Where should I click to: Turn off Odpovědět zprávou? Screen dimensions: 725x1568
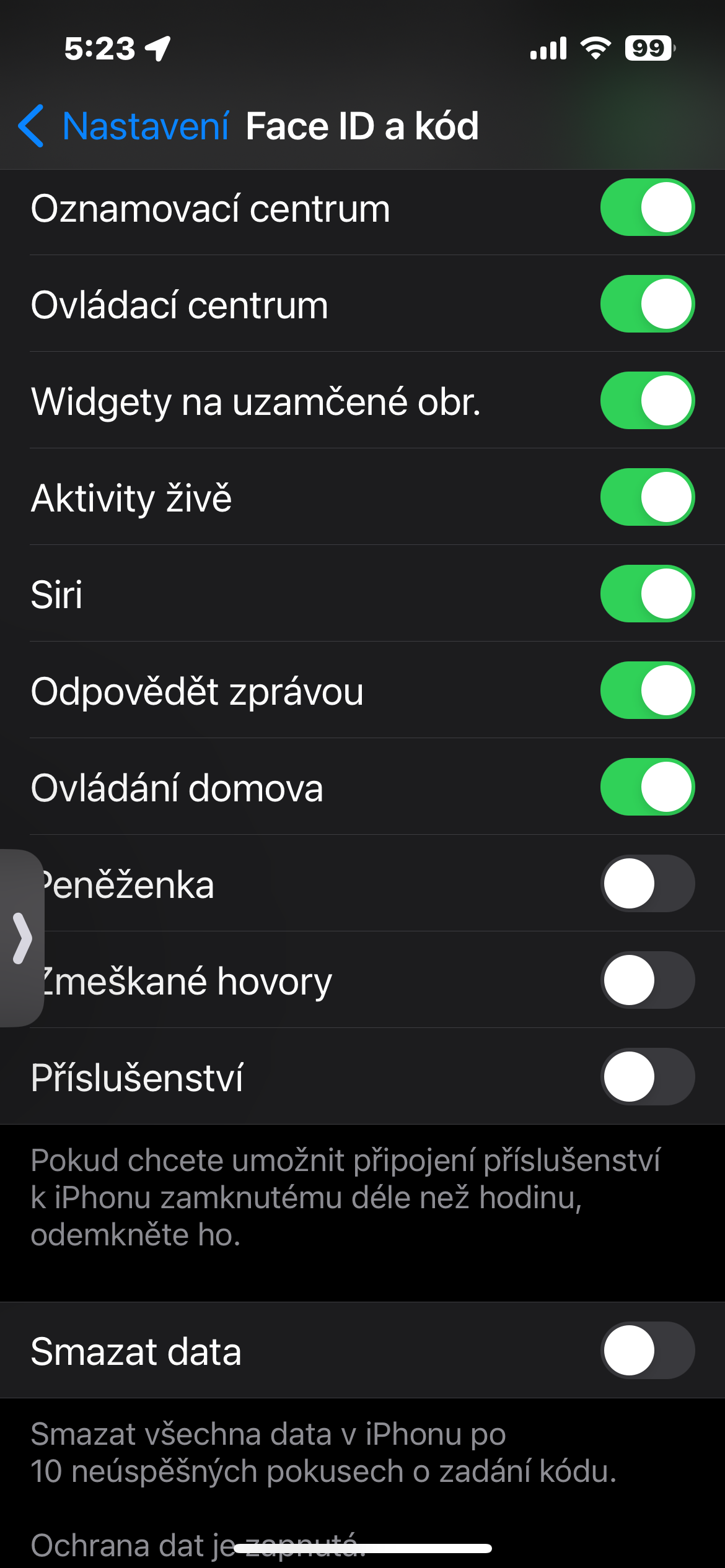tap(647, 690)
